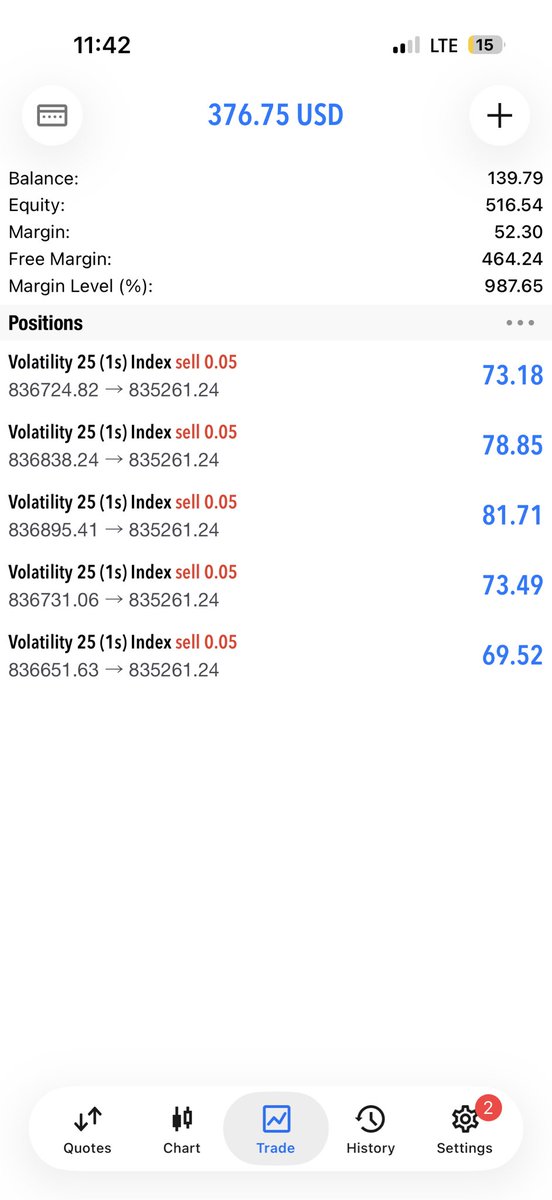The width and height of the screenshot is (552, 1200).
Task: Select the position opened at 836651.63
Action: [x=276, y=656]
